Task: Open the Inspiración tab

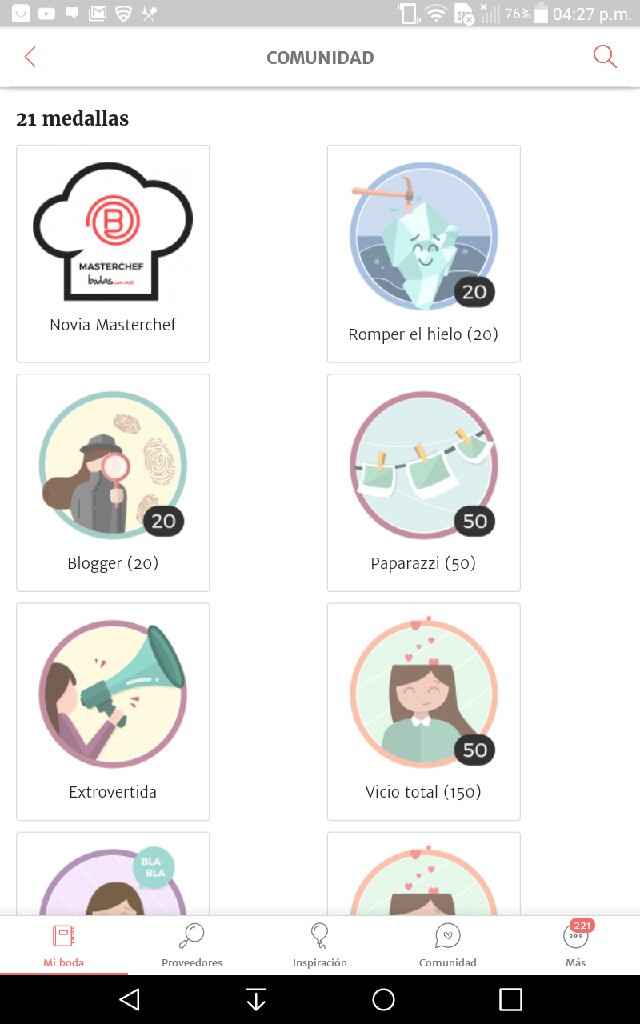Action: tap(320, 945)
